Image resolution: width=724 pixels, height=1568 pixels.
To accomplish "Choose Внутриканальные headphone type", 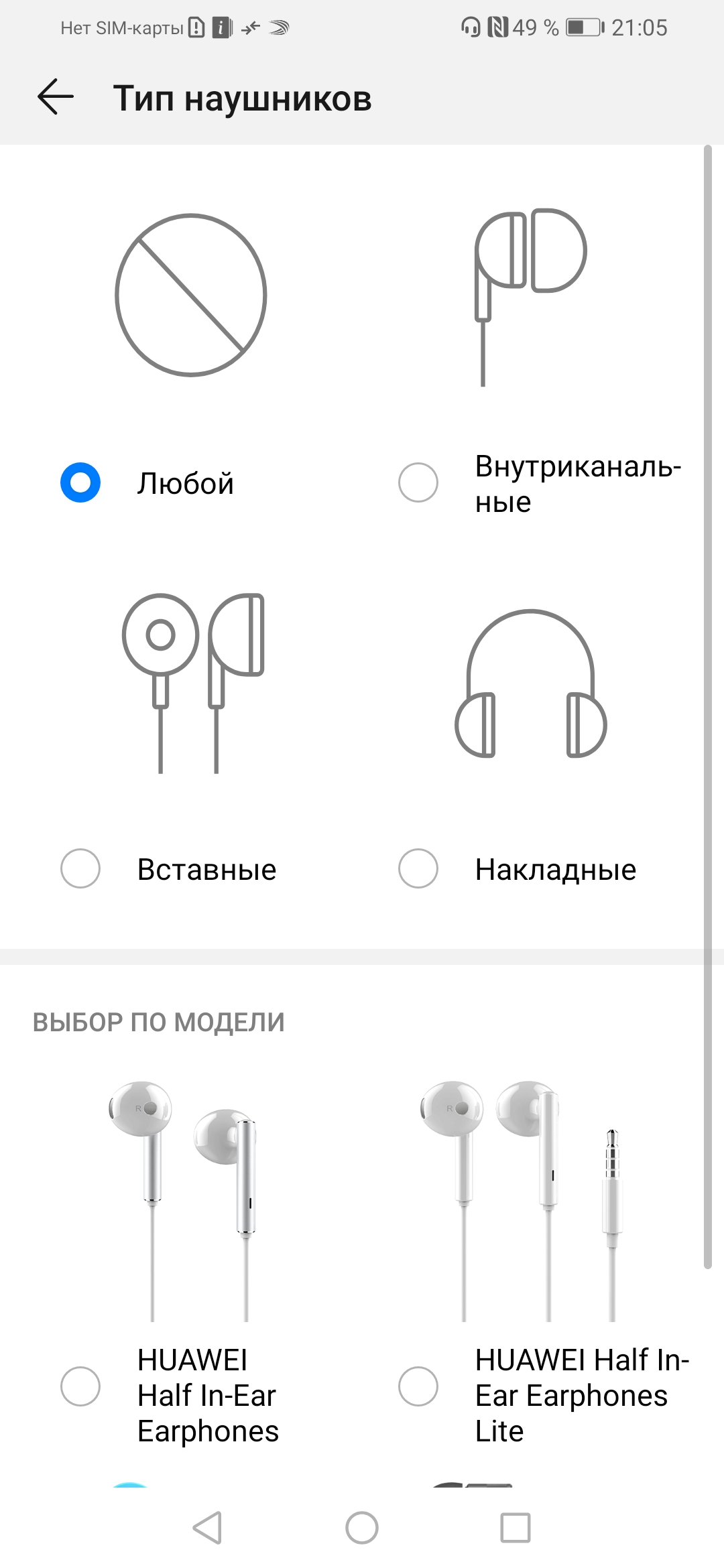I will (418, 482).
